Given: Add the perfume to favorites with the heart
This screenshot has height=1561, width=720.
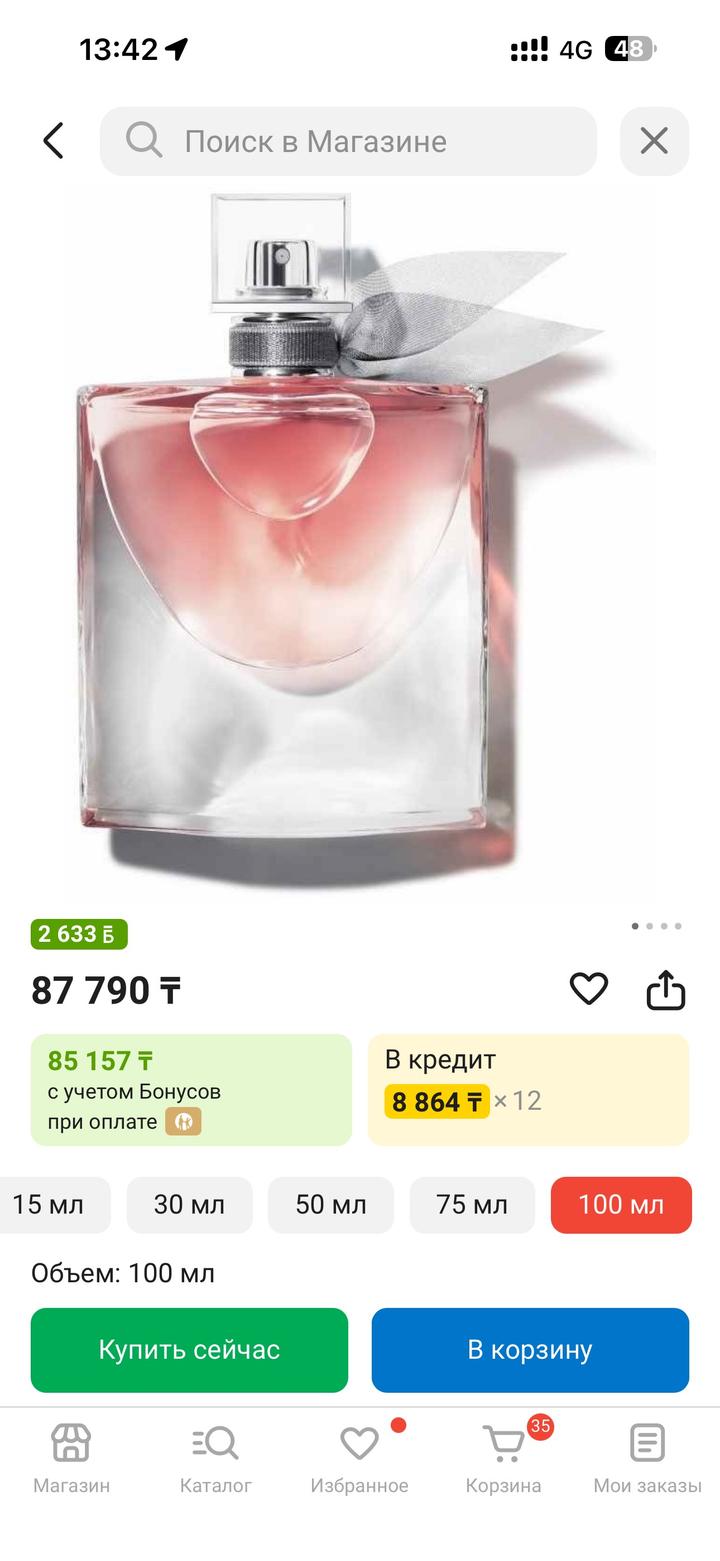Looking at the screenshot, I should tap(589, 989).
